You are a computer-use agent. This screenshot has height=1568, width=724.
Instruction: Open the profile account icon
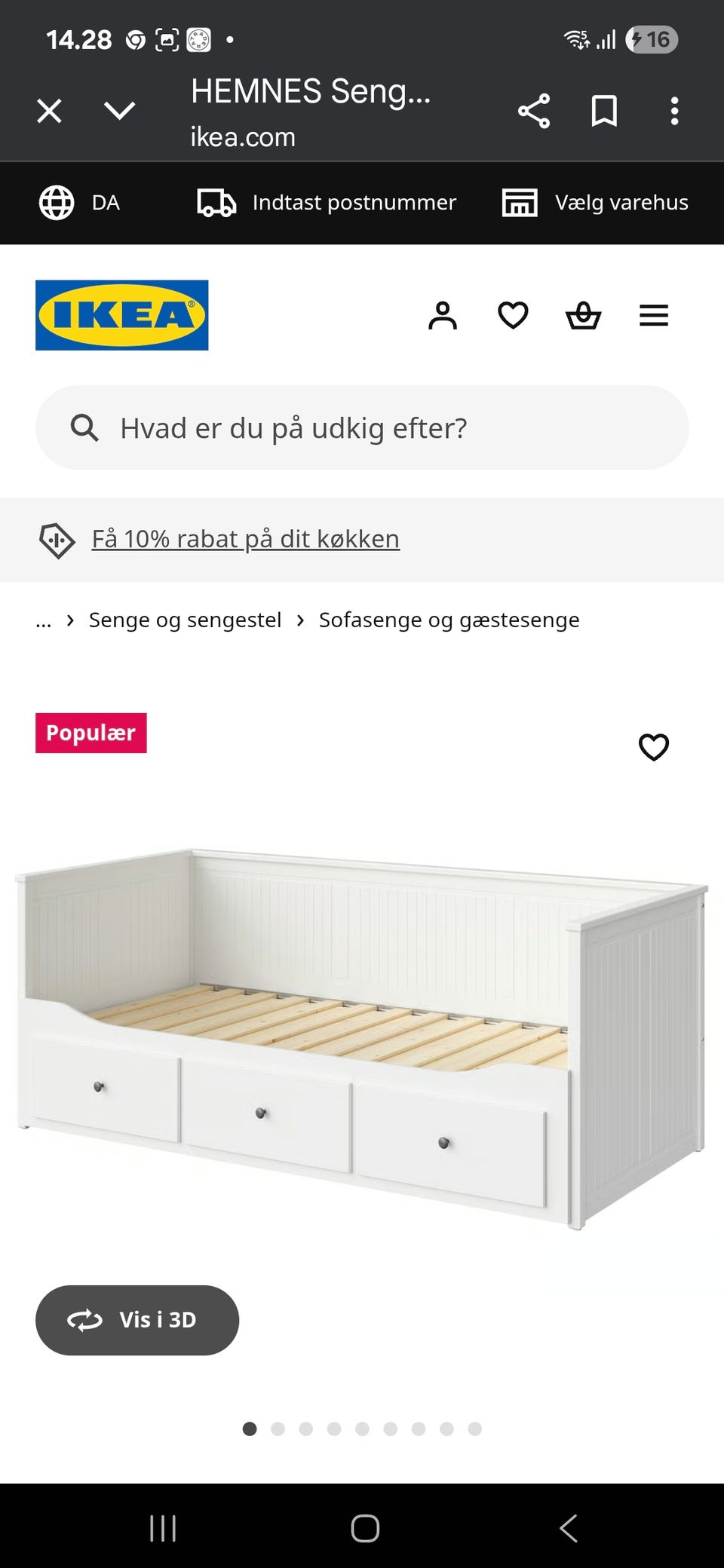(x=443, y=315)
